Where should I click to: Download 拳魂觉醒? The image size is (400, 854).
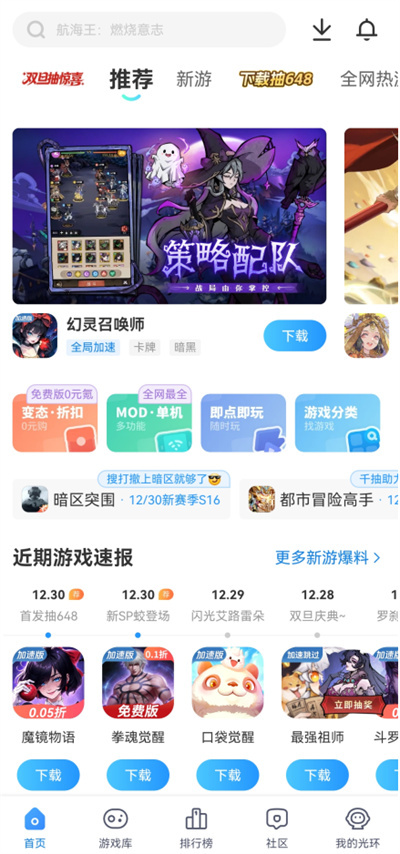pos(138,774)
